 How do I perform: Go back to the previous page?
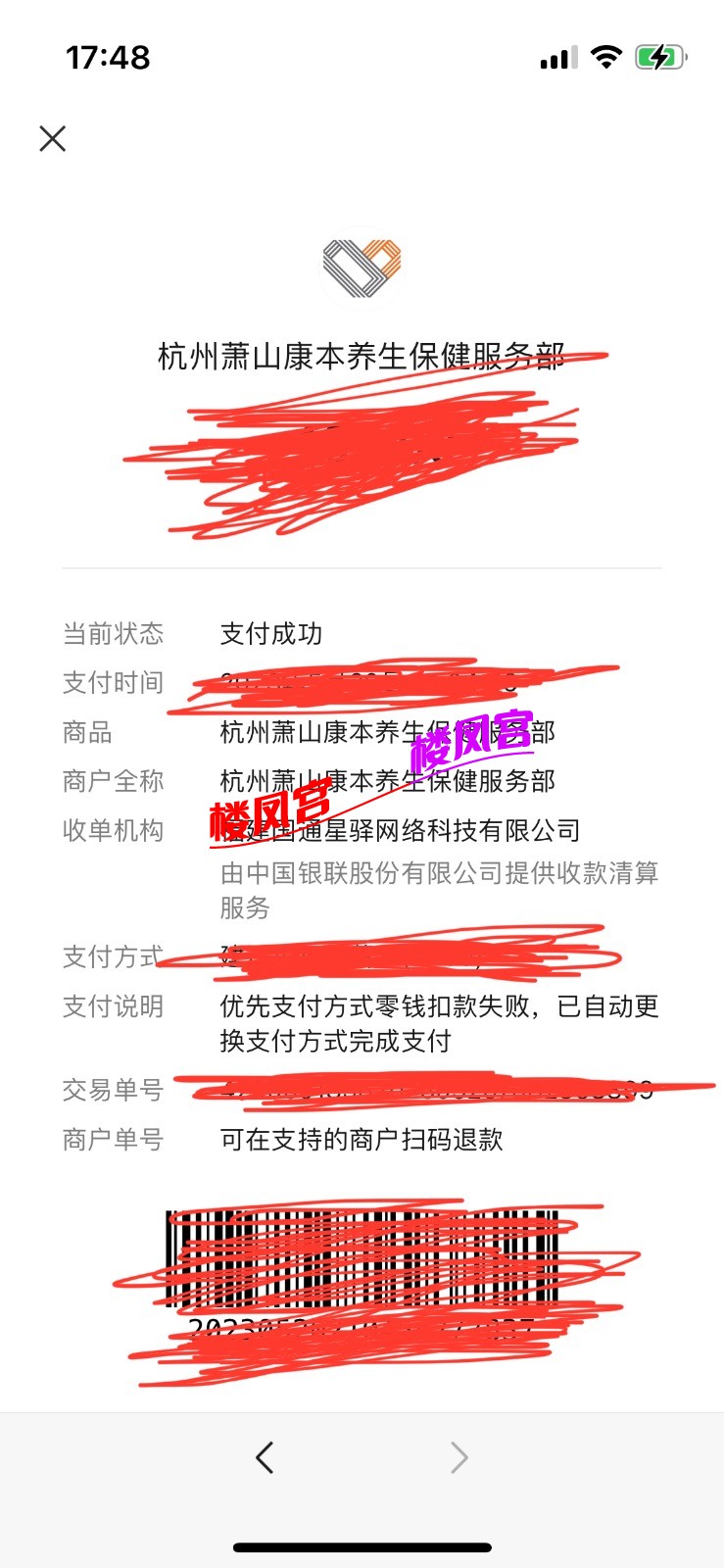point(265,1457)
